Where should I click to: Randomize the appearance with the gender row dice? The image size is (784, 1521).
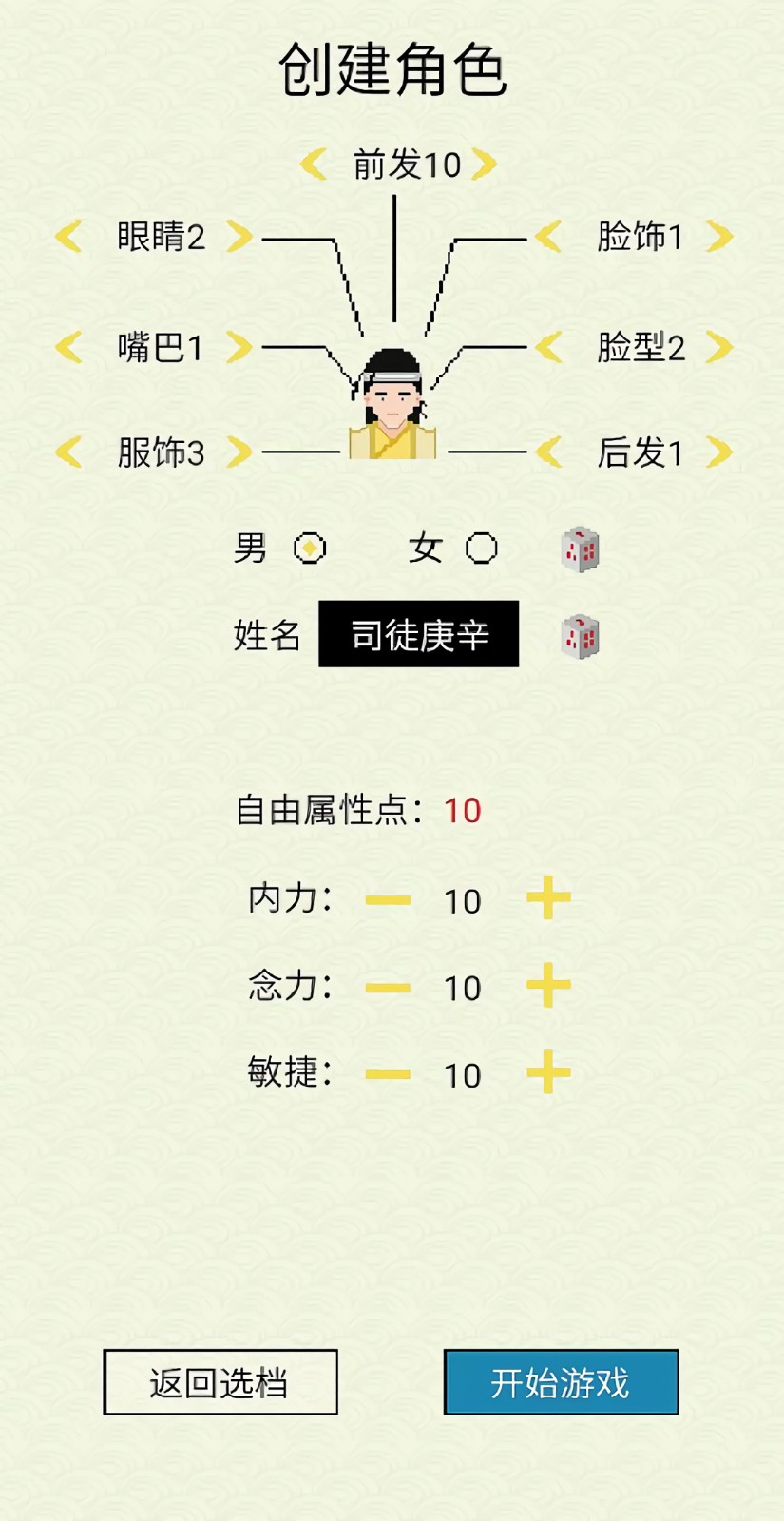pyautogui.click(x=580, y=549)
